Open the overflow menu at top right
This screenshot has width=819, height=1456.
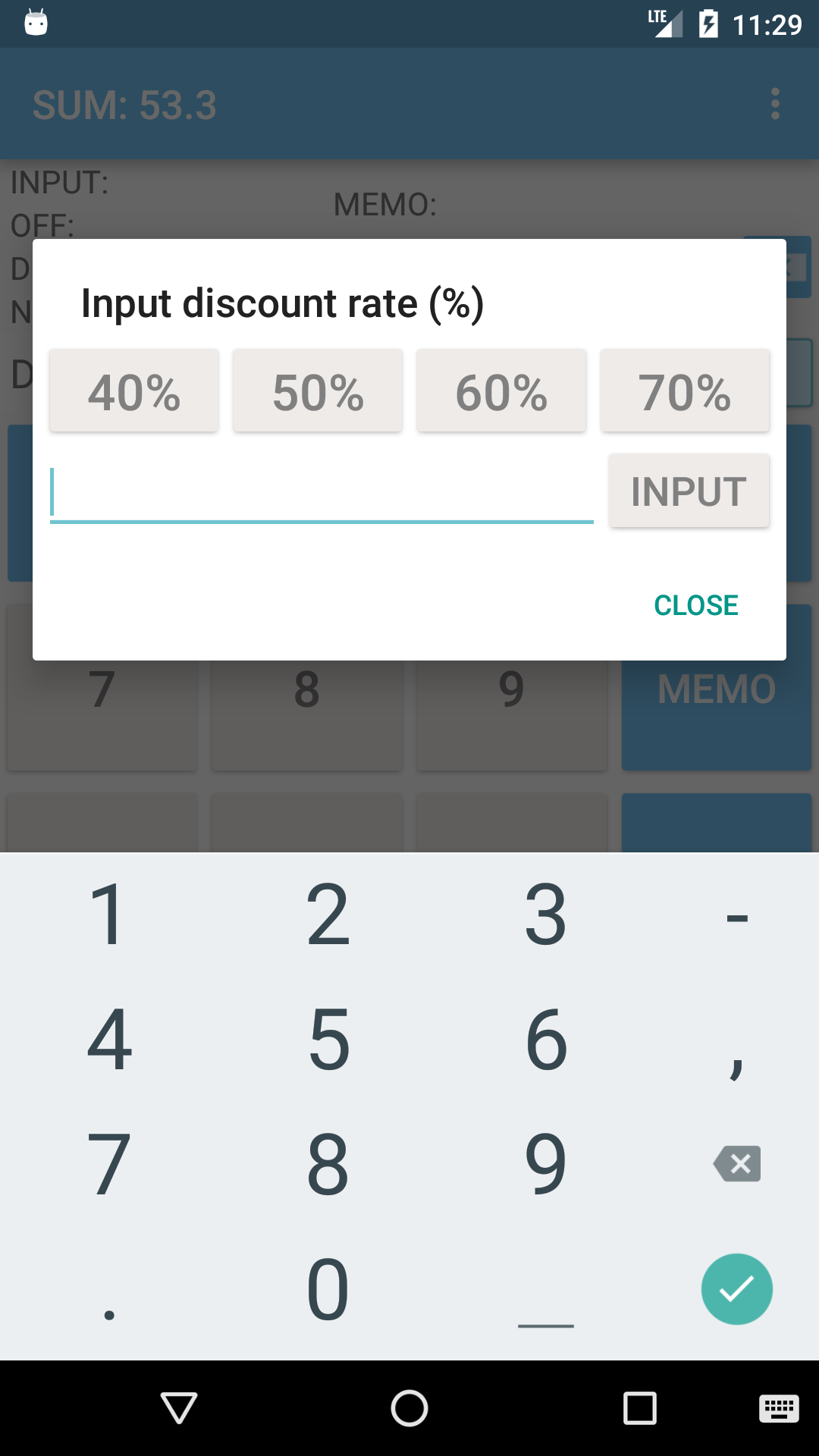[775, 104]
